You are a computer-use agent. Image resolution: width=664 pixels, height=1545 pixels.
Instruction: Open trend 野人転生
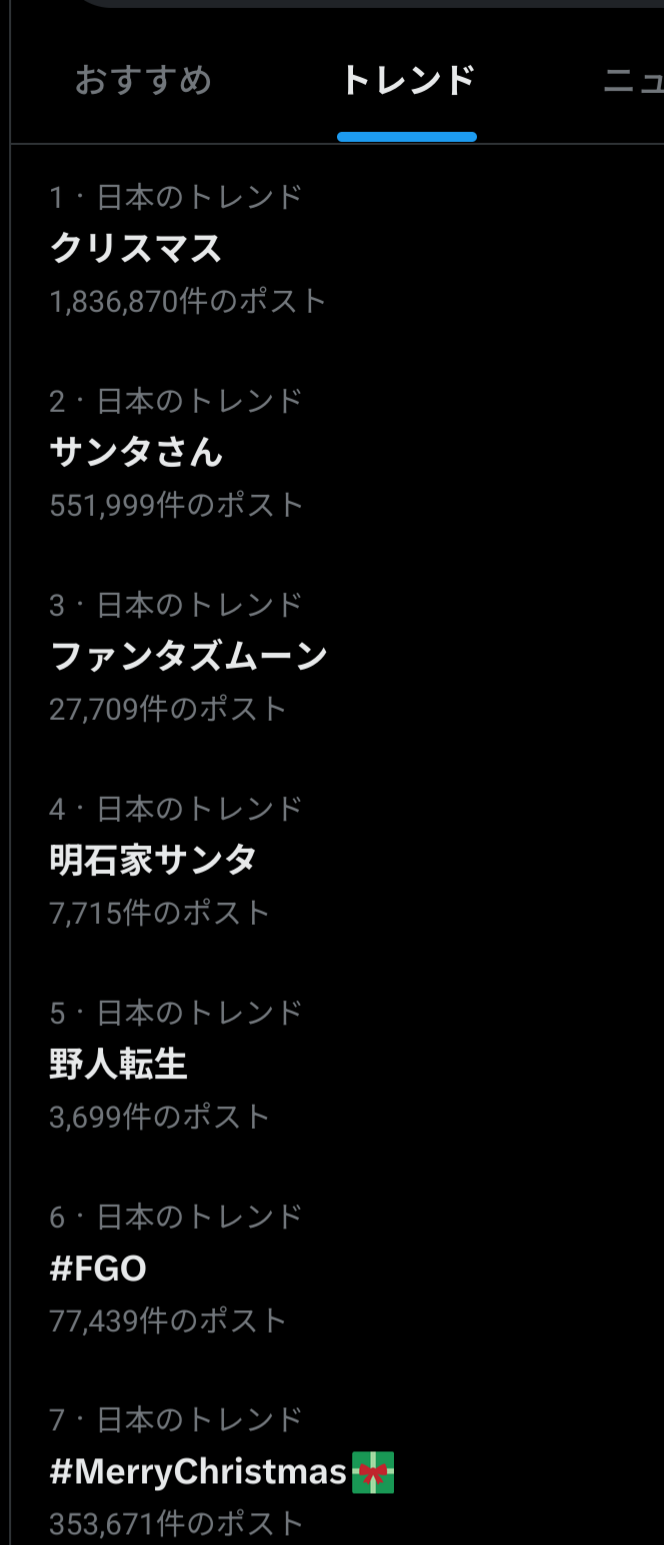(118, 1065)
